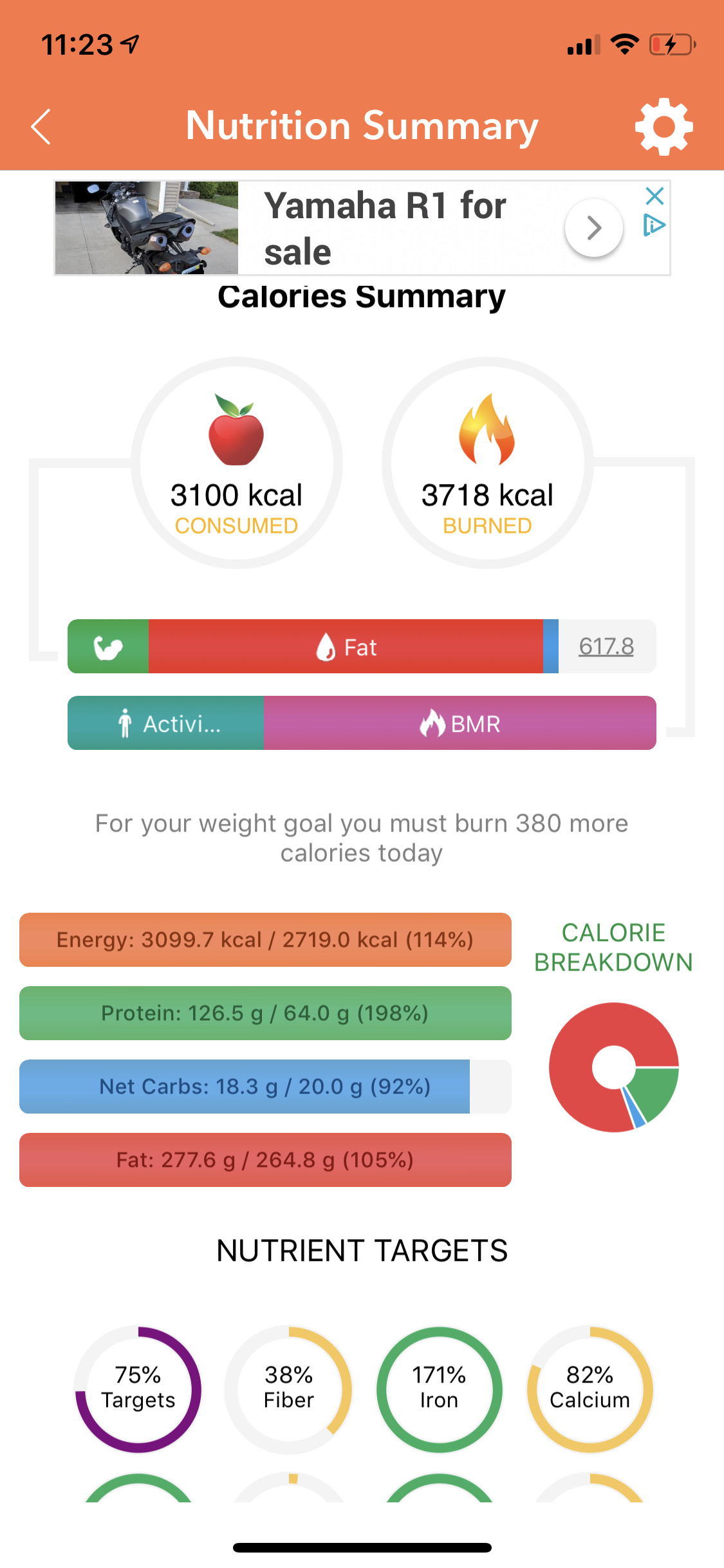This screenshot has width=724, height=1568.
Task: Open the 75% Targets ring
Action: click(138, 1389)
